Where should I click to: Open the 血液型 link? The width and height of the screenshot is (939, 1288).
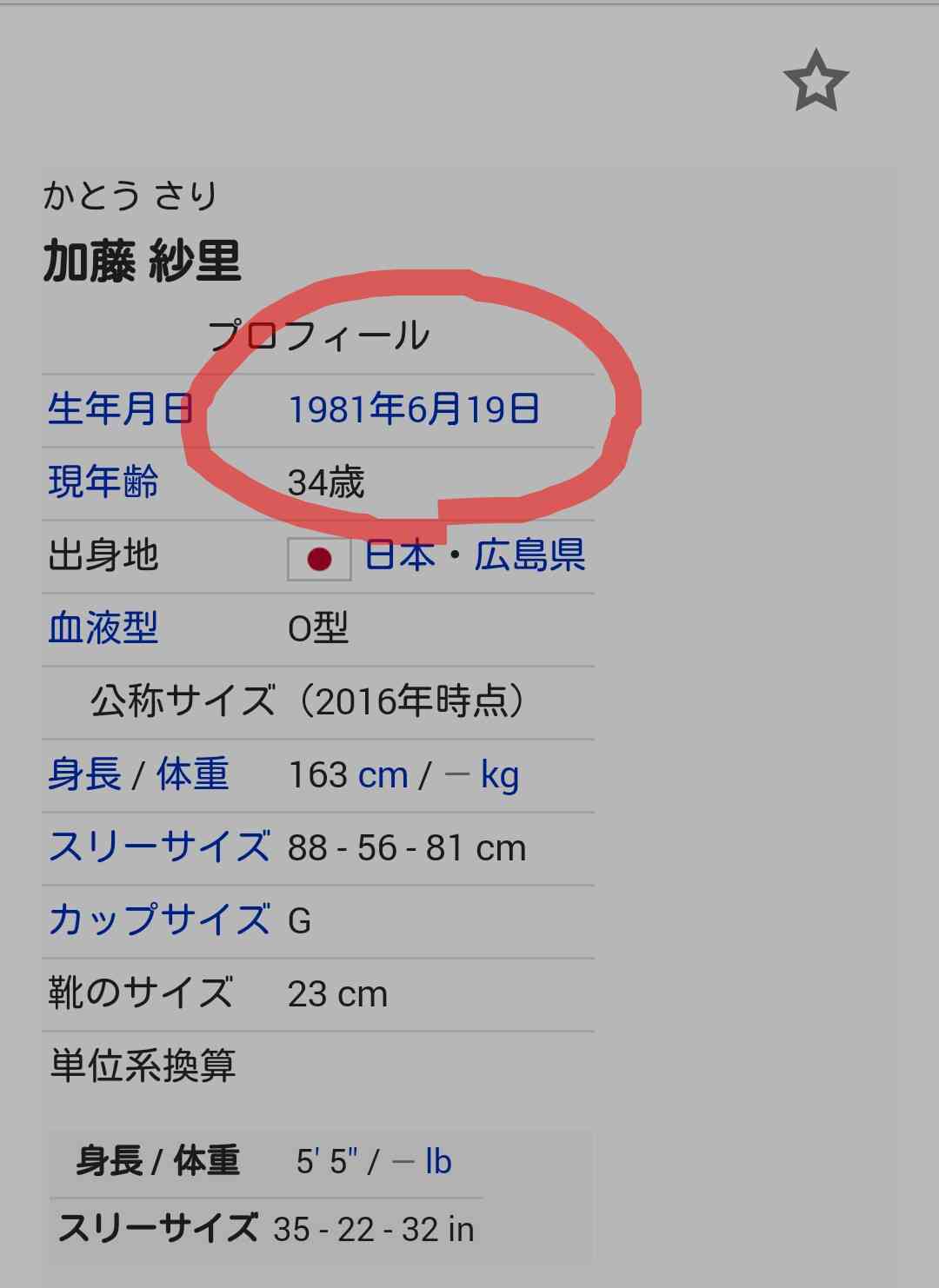pyautogui.click(x=103, y=627)
